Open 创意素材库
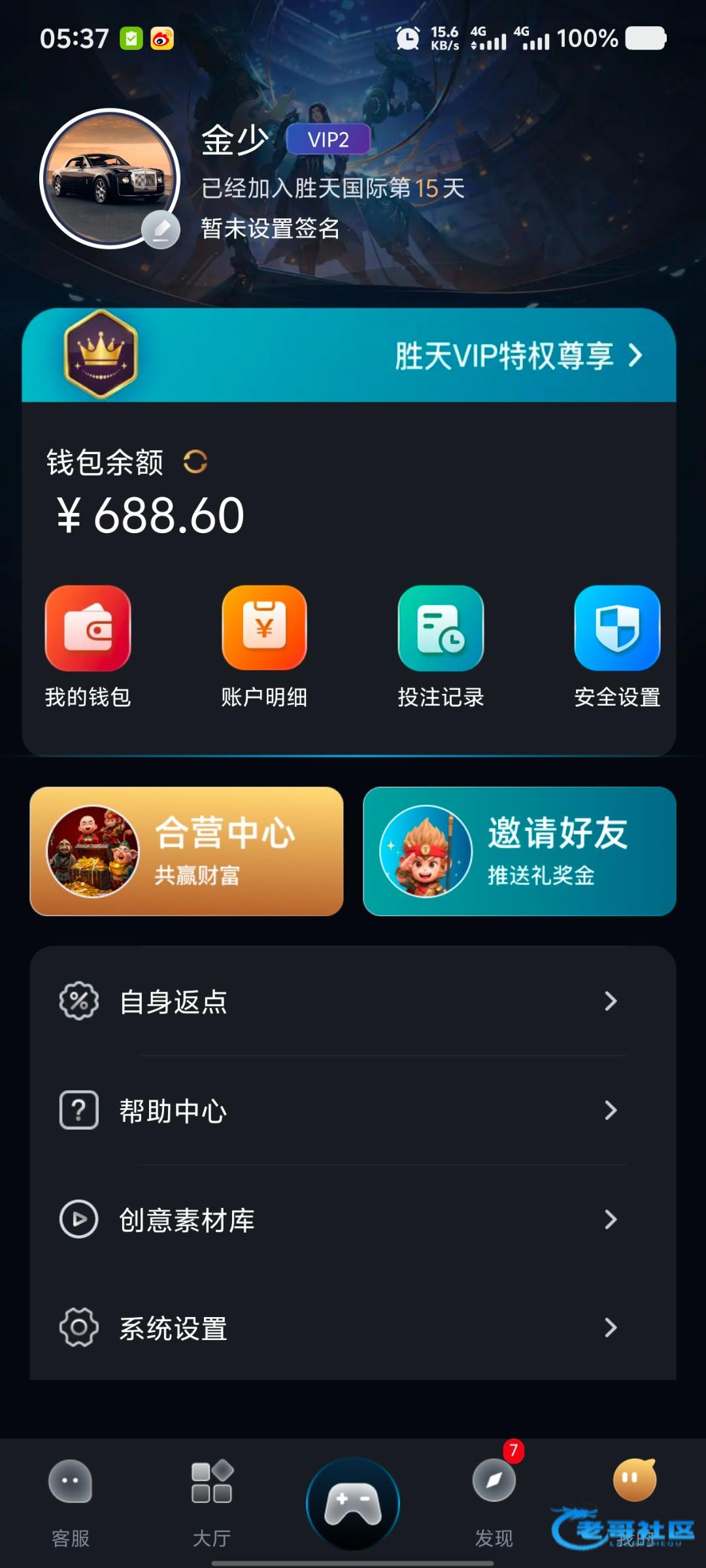706x1568 pixels. tap(353, 1219)
